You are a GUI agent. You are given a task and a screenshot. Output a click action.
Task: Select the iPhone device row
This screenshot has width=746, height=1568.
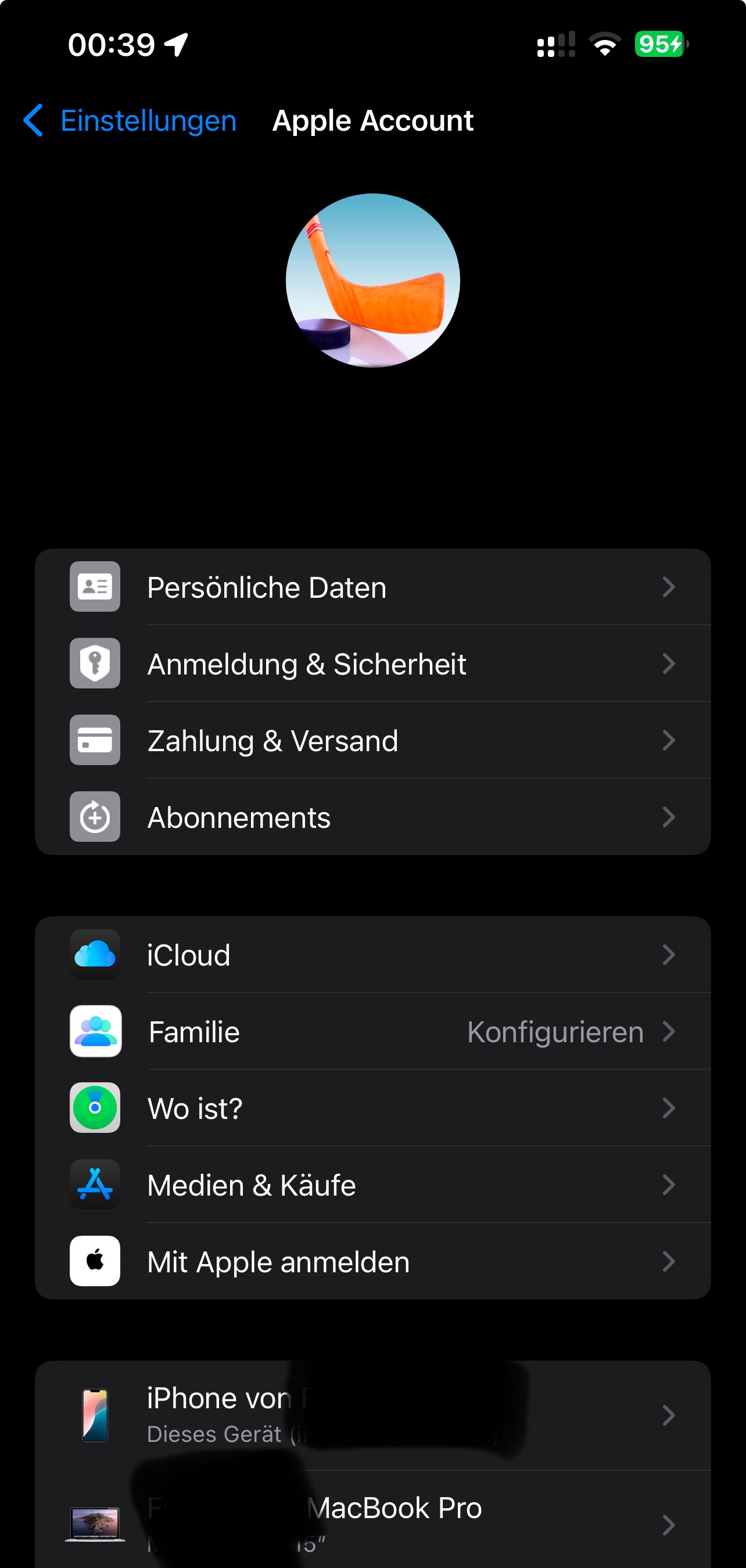[372, 1415]
